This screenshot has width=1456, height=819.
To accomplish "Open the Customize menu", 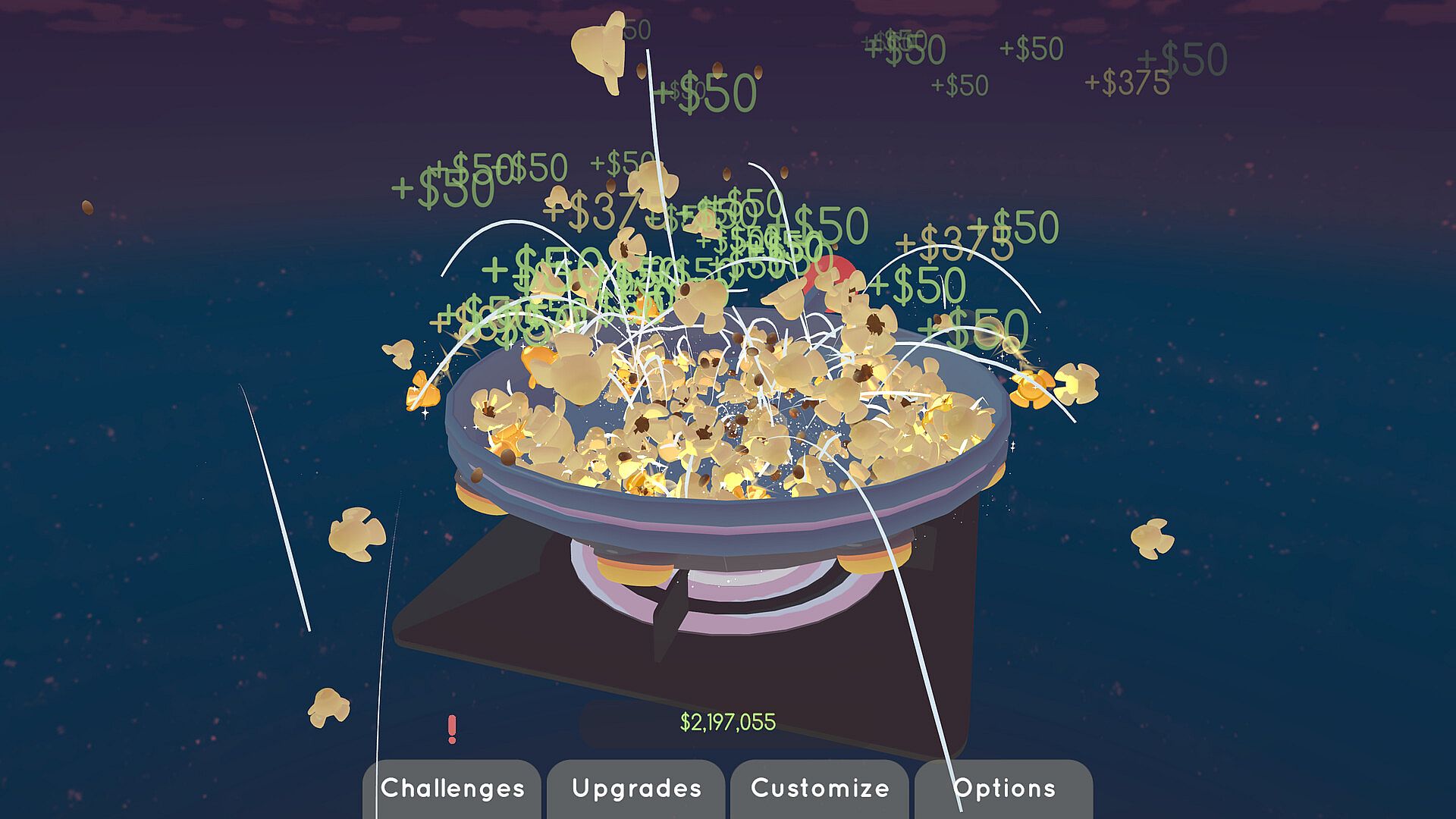I will point(820,789).
